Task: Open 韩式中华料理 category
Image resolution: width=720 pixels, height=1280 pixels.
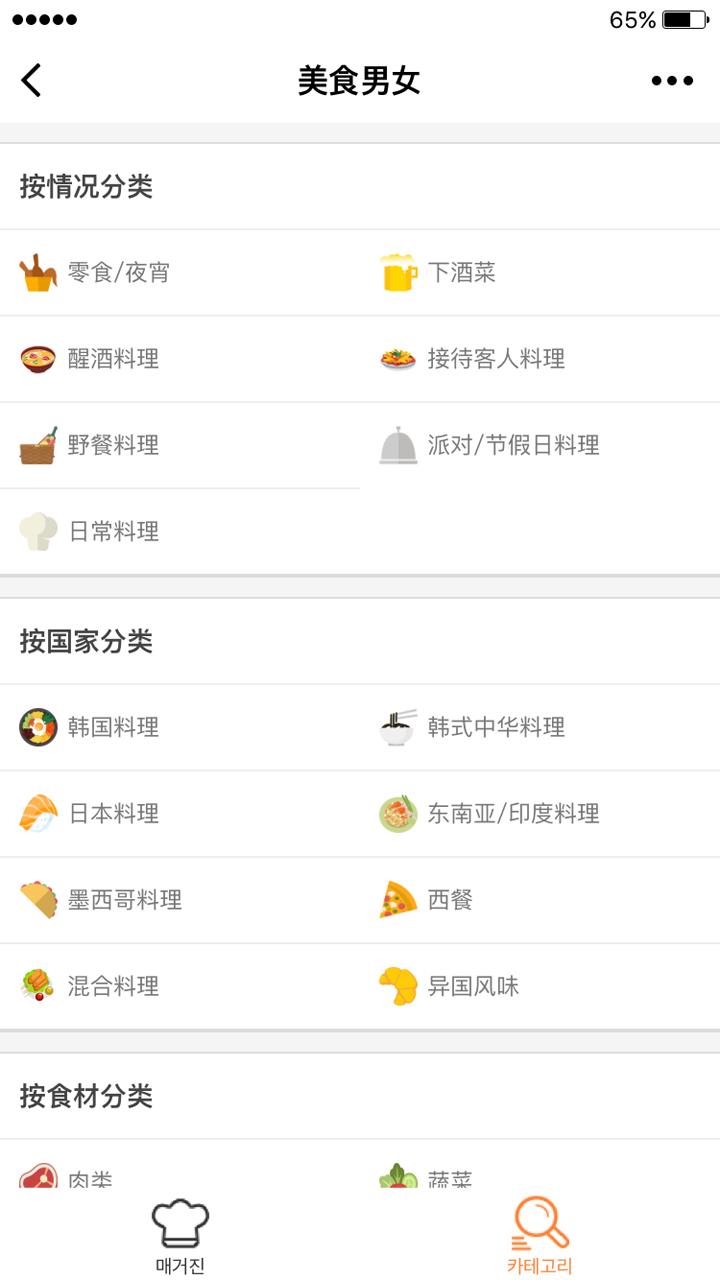Action: (540, 727)
